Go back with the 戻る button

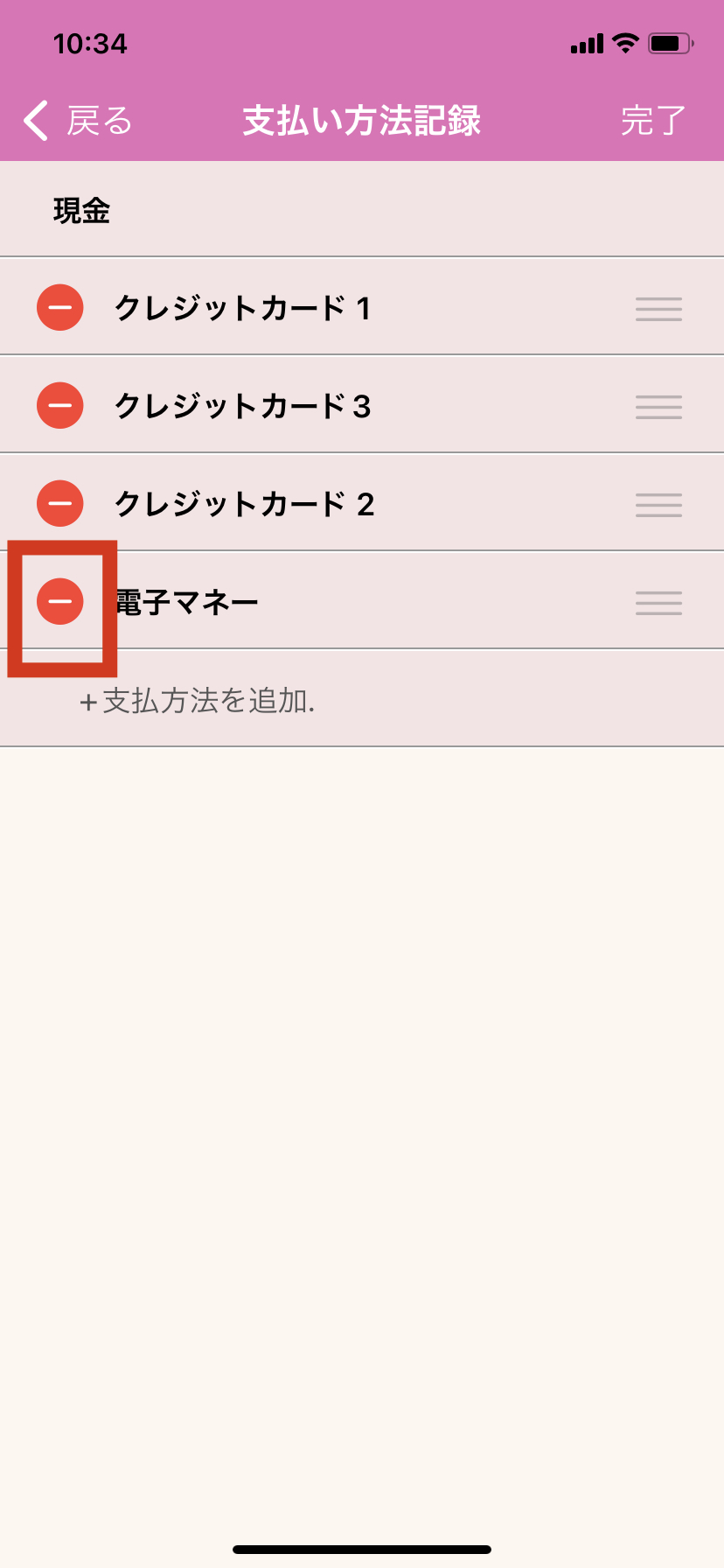[x=79, y=121]
